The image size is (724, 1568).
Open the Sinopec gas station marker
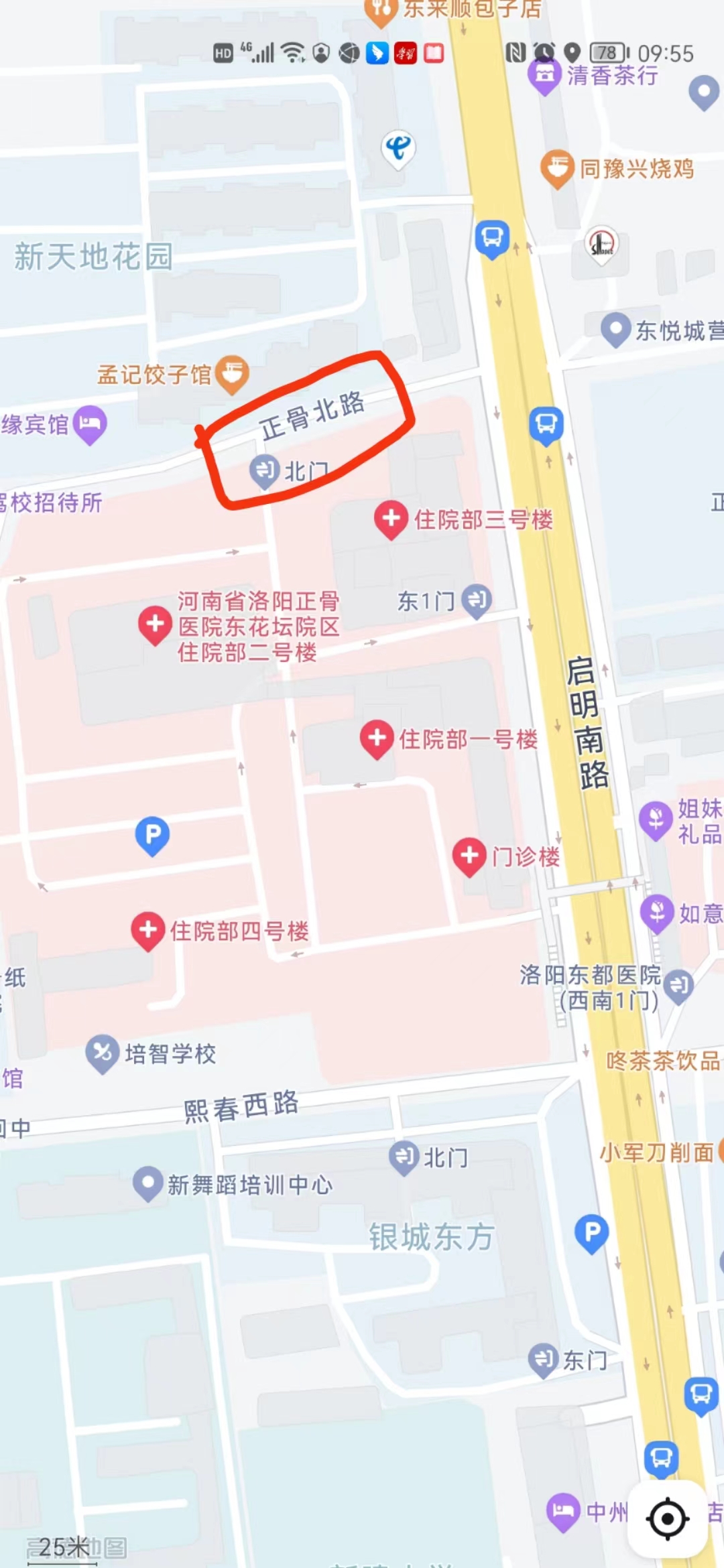tap(601, 245)
